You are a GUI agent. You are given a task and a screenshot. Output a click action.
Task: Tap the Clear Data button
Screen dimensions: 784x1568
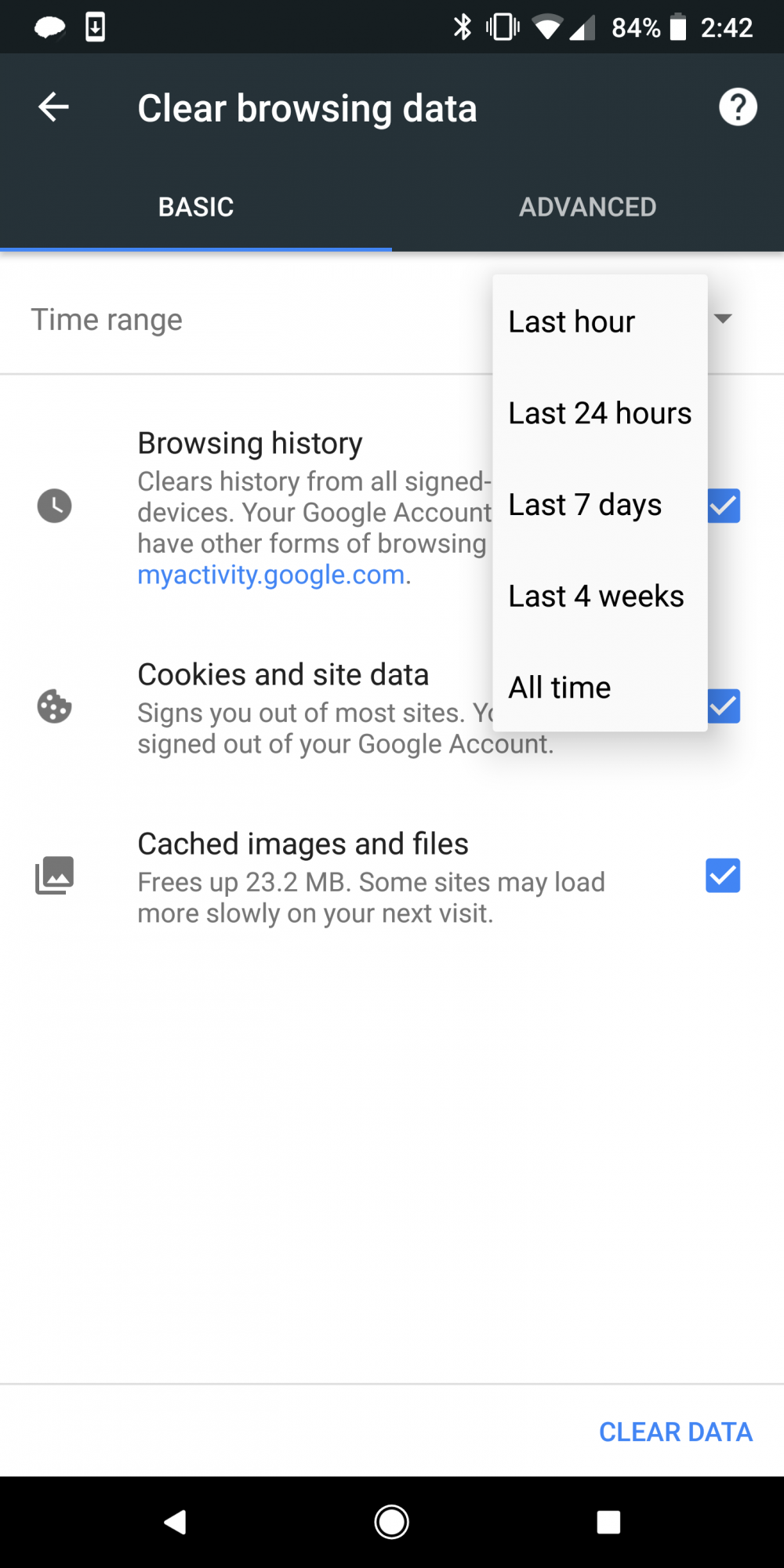pos(675,1432)
